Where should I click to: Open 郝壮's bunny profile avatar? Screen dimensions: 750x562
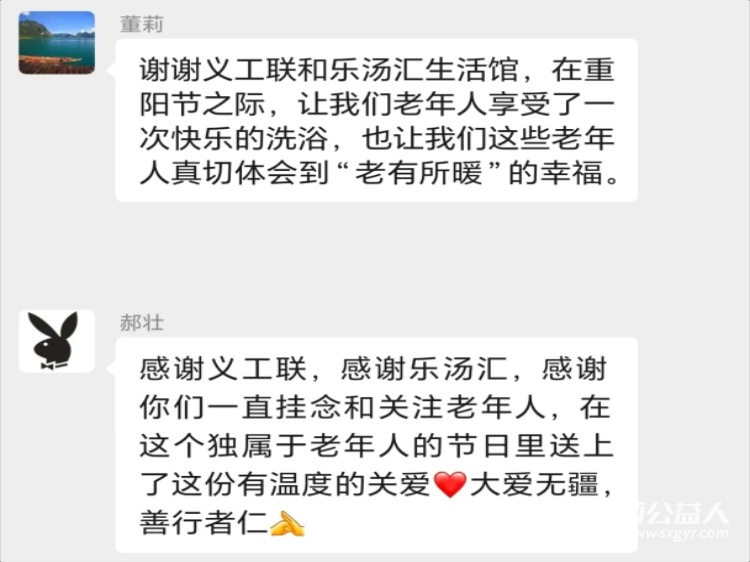pyautogui.click(x=56, y=341)
